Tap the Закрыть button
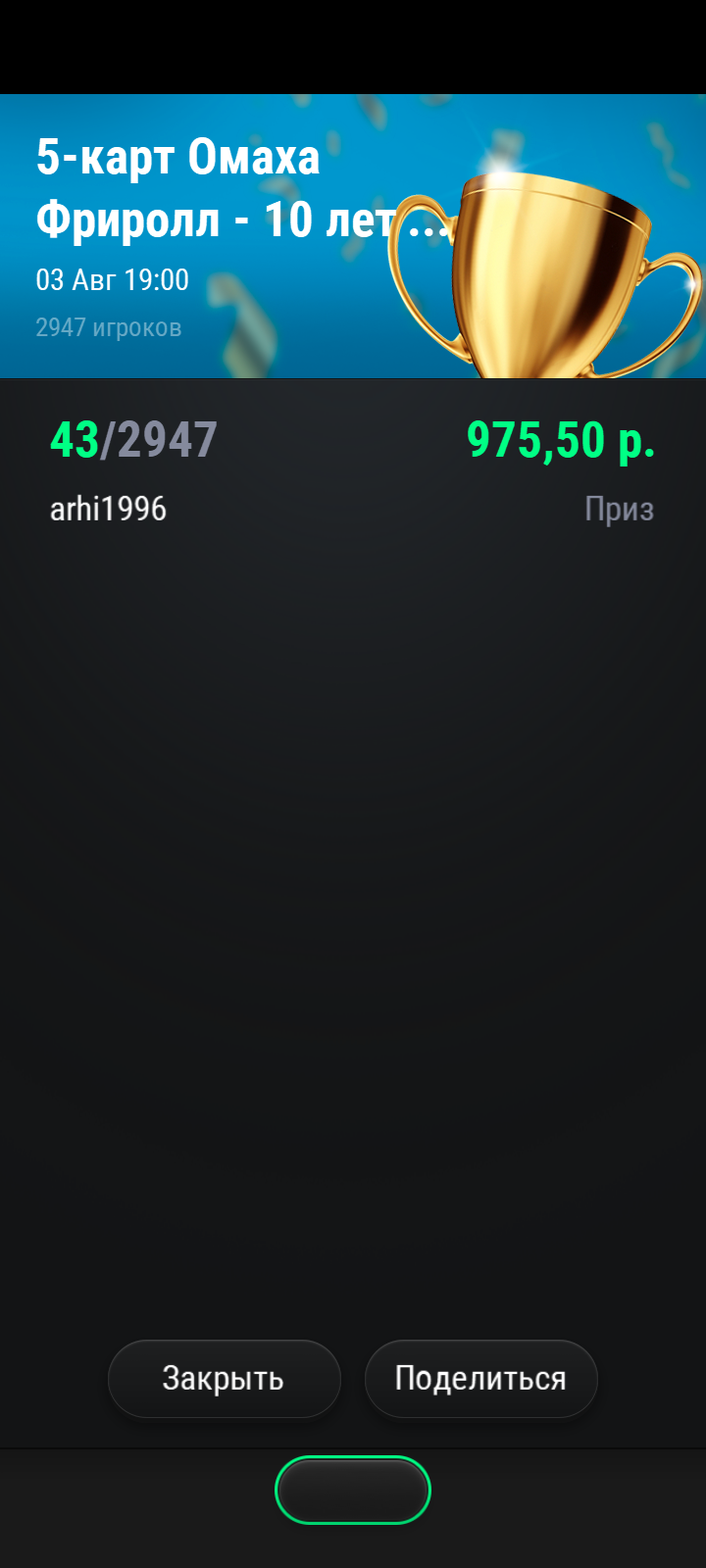Image resolution: width=706 pixels, height=1568 pixels. [x=224, y=1378]
